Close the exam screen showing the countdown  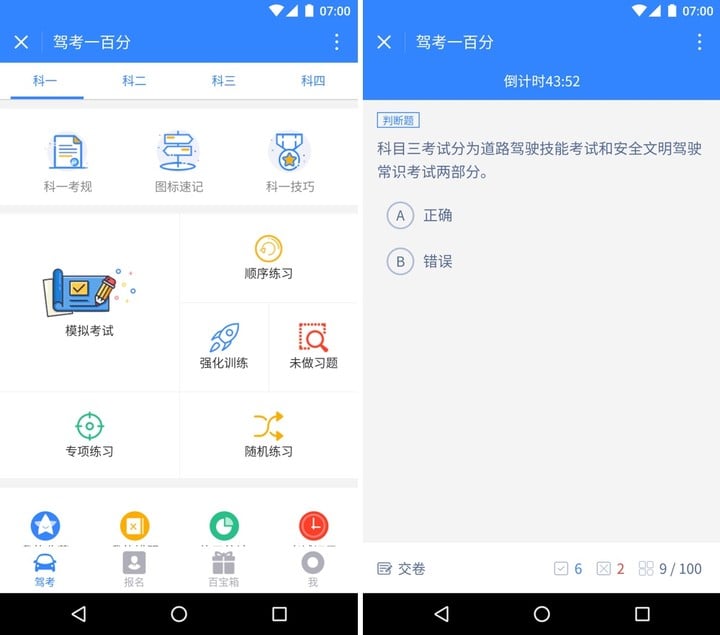click(384, 42)
